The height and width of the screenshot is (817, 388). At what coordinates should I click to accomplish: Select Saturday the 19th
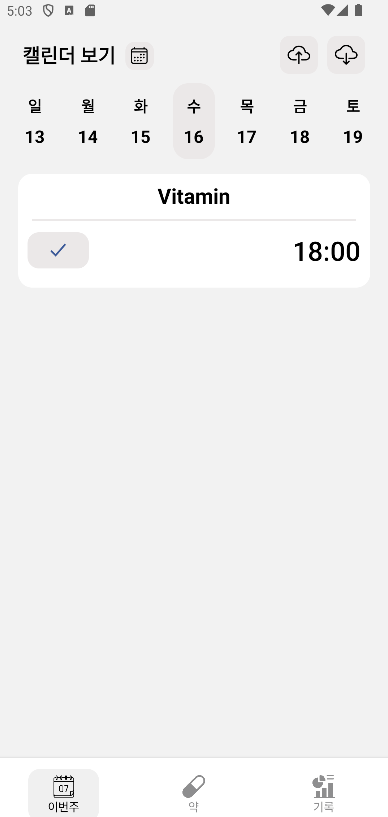point(353,121)
